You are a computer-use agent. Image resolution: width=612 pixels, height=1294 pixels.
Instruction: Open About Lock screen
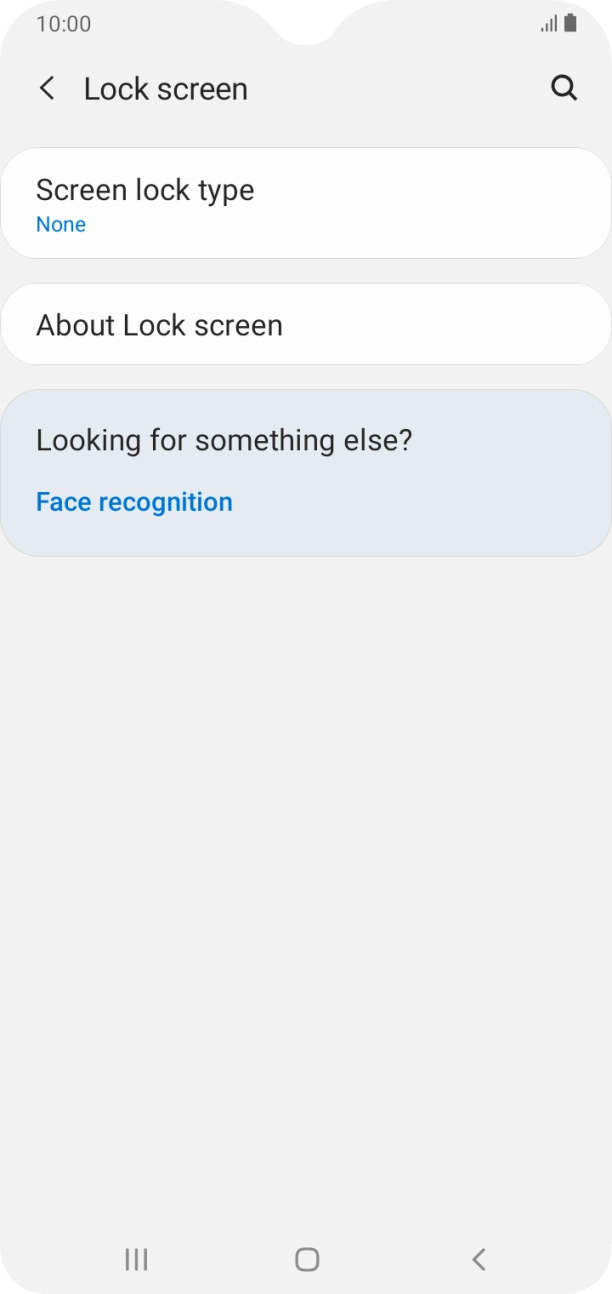(306, 324)
